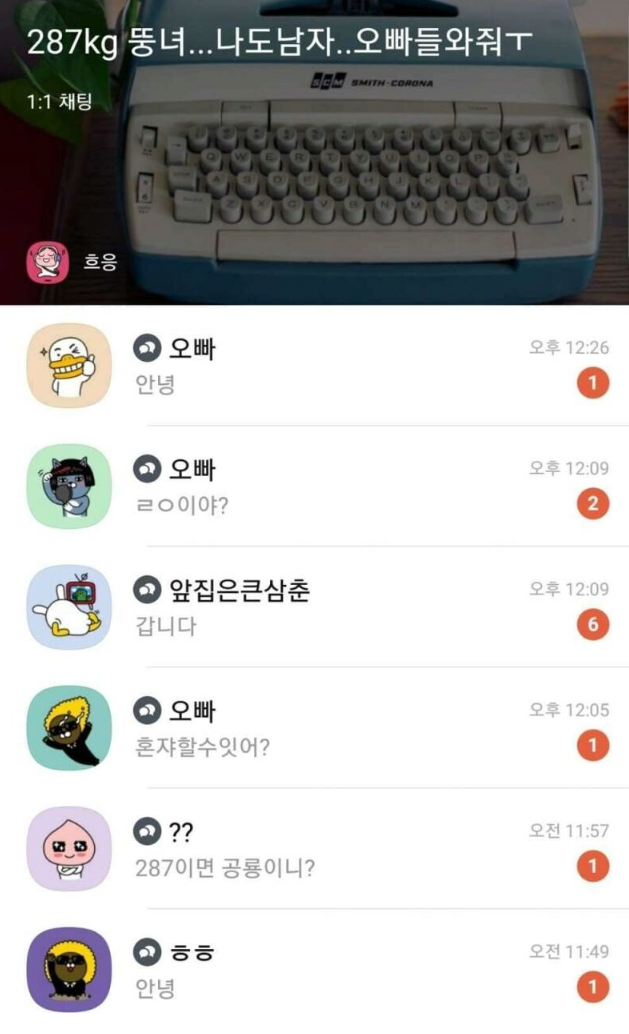Open the chat with 앞집은큰삼춘
Image resolution: width=629 pixels, height=1034 pixels.
click(314, 607)
